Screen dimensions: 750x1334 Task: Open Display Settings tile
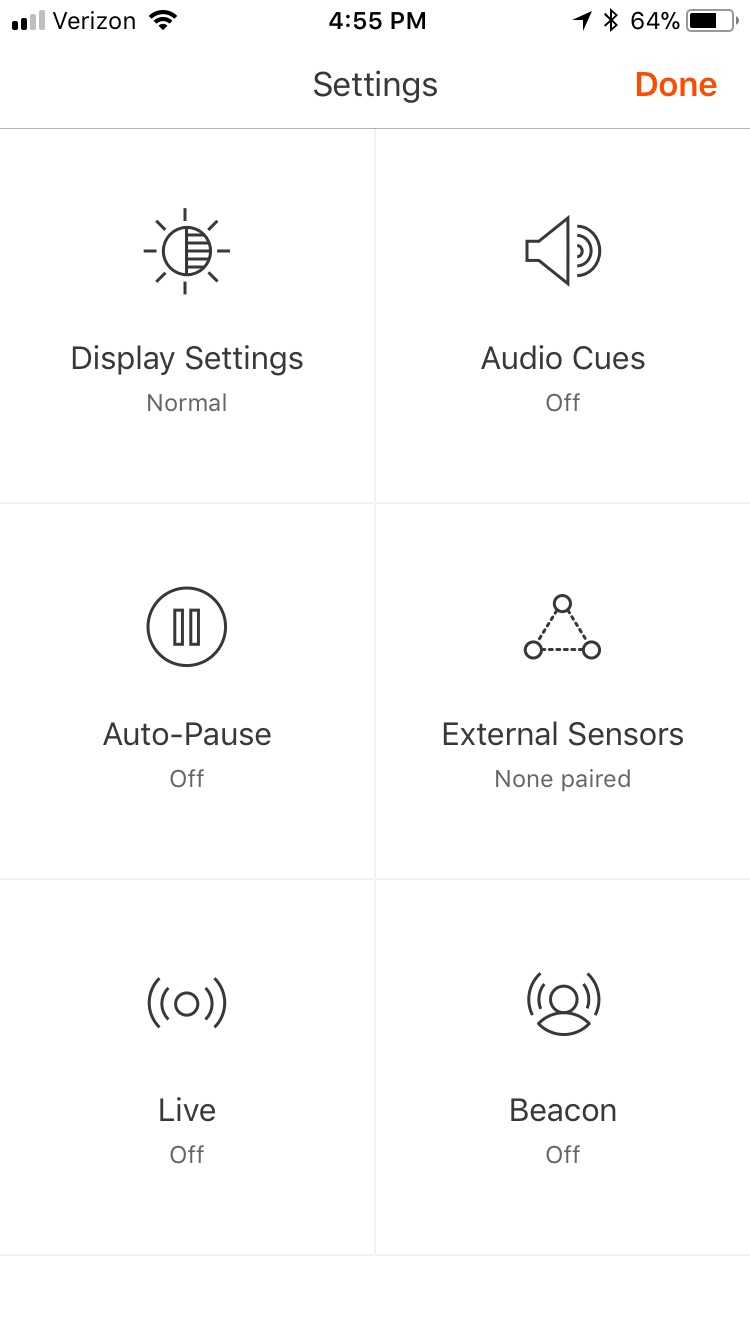point(187,316)
